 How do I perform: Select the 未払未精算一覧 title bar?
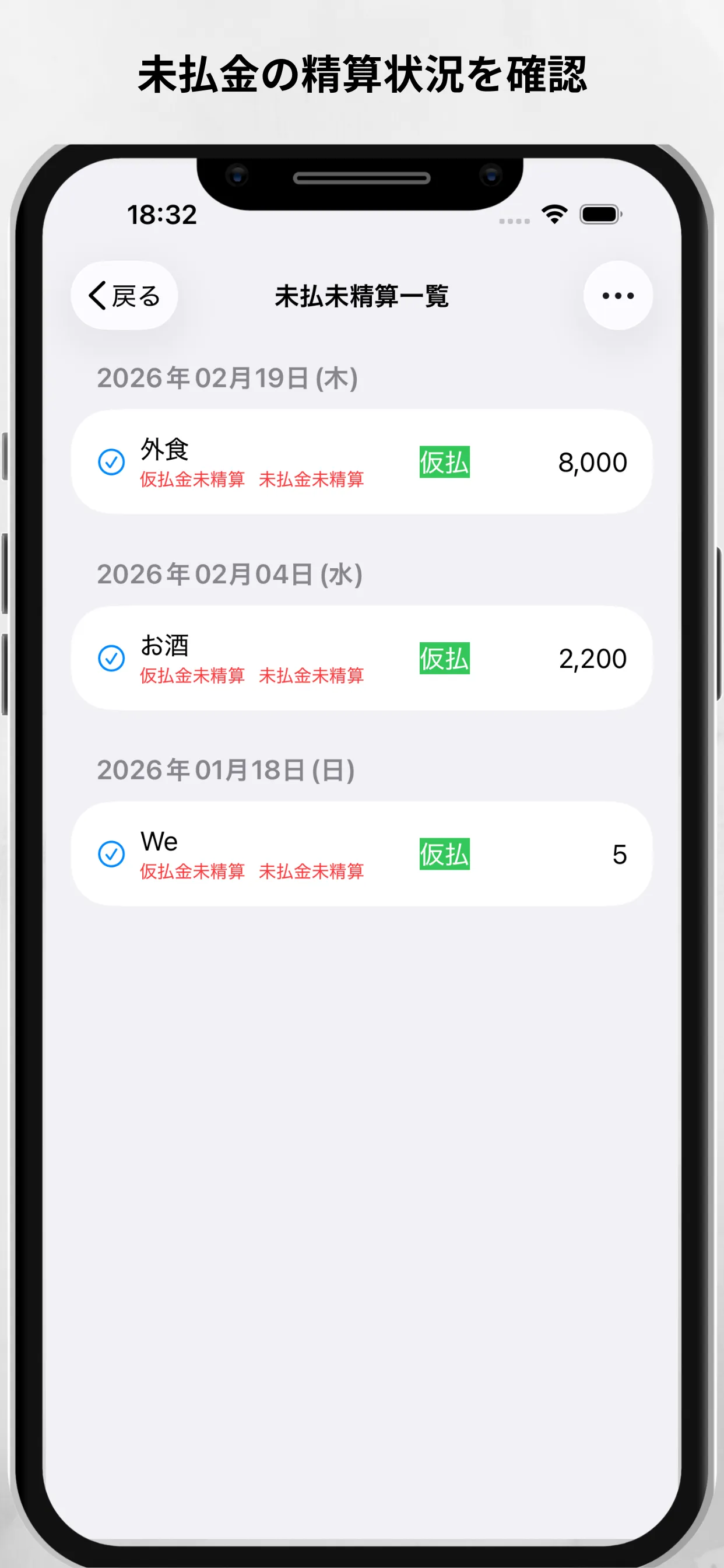pos(362,297)
